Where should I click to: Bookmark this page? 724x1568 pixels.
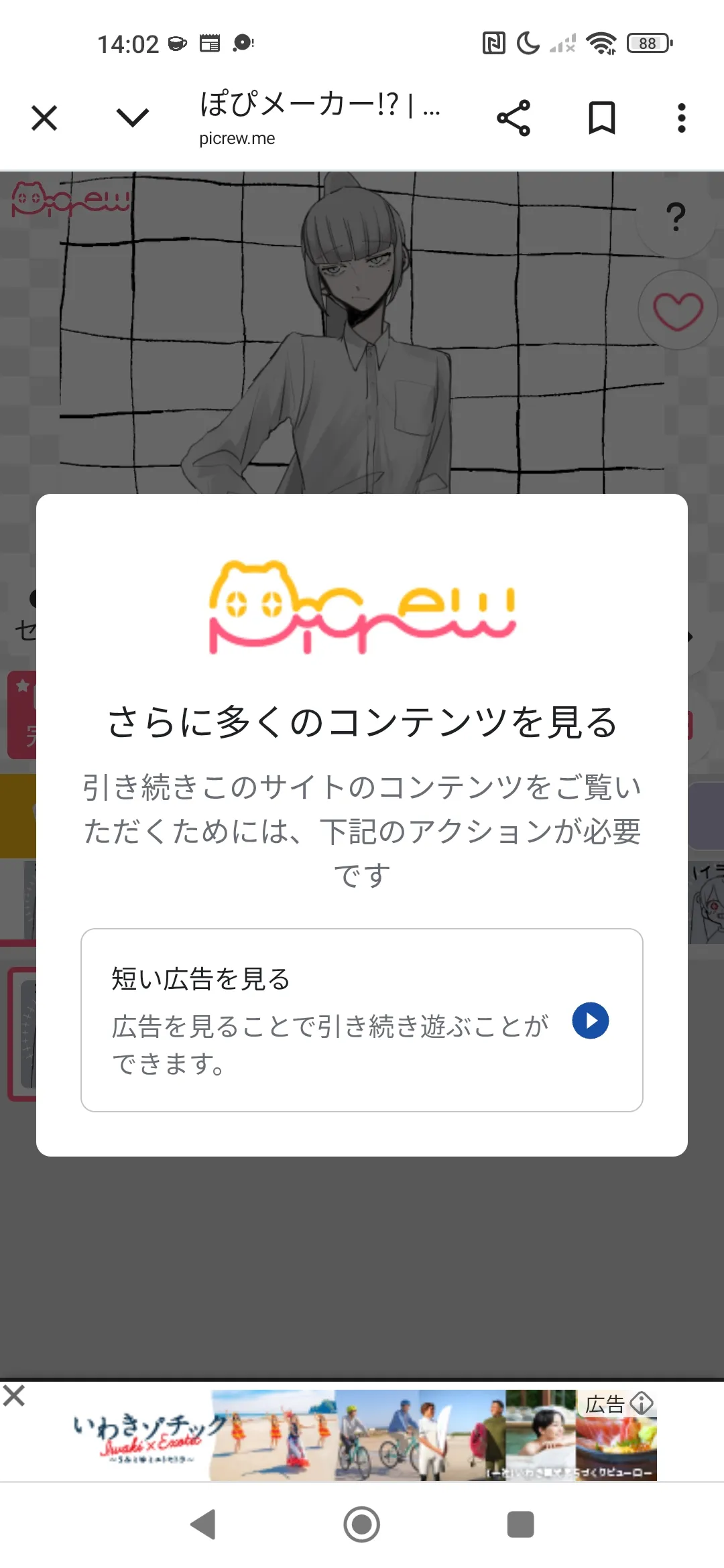pyautogui.click(x=601, y=119)
